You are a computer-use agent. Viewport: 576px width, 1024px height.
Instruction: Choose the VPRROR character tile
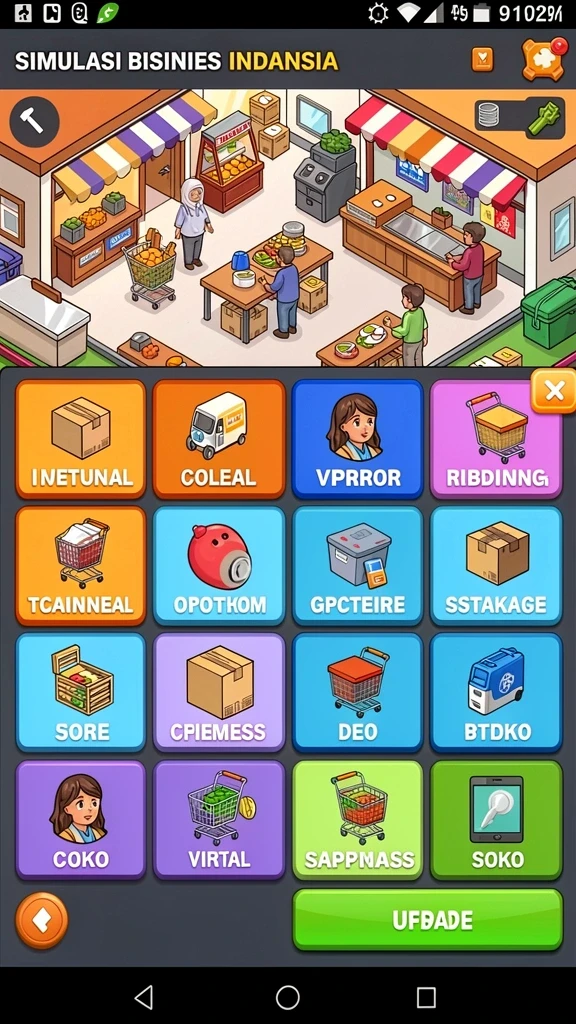pyautogui.click(x=358, y=439)
